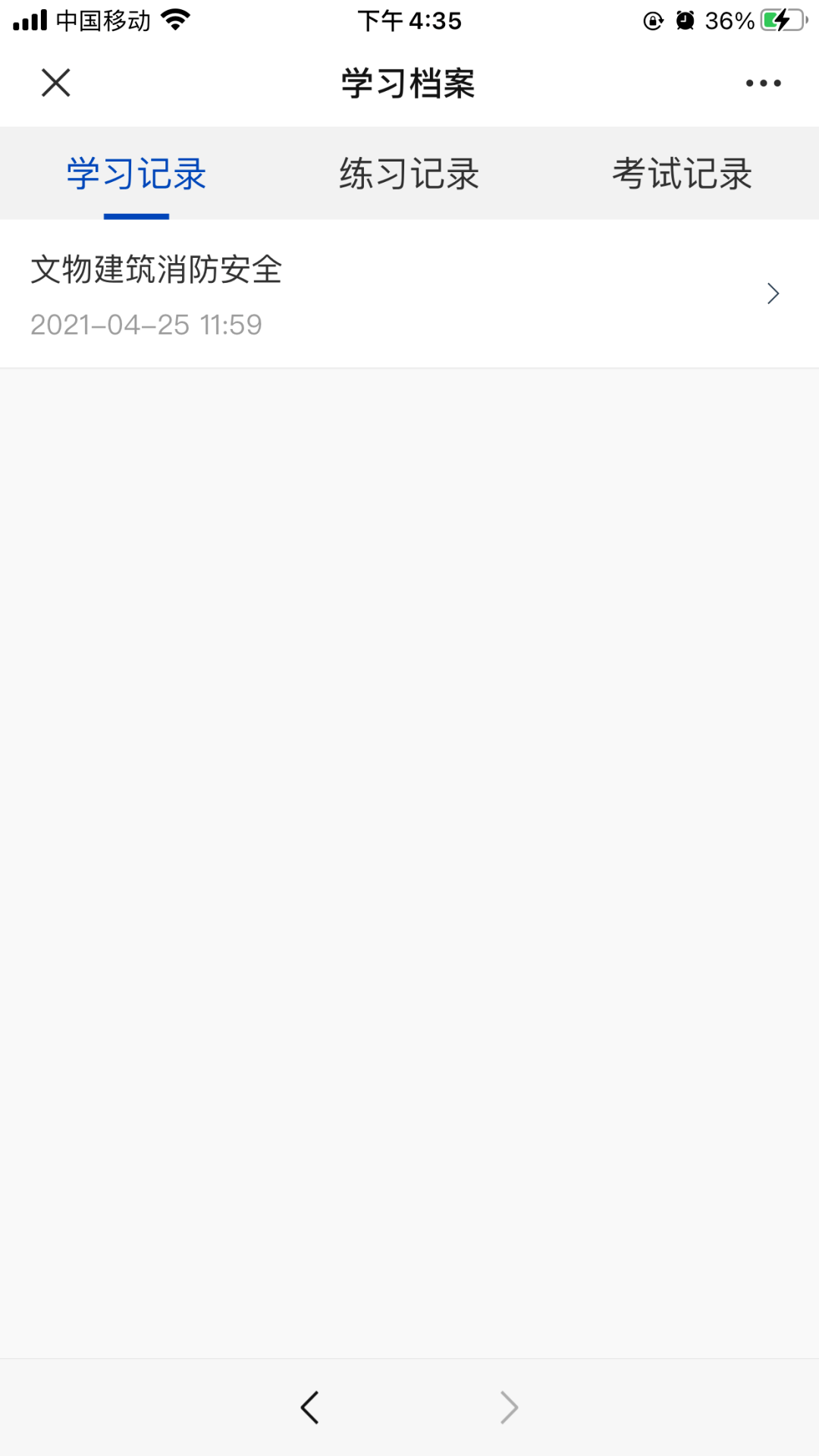Image resolution: width=819 pixels, height=1456 pixels.
Task: Go back with the bottom left arrow
Action: click(309, 1407)
